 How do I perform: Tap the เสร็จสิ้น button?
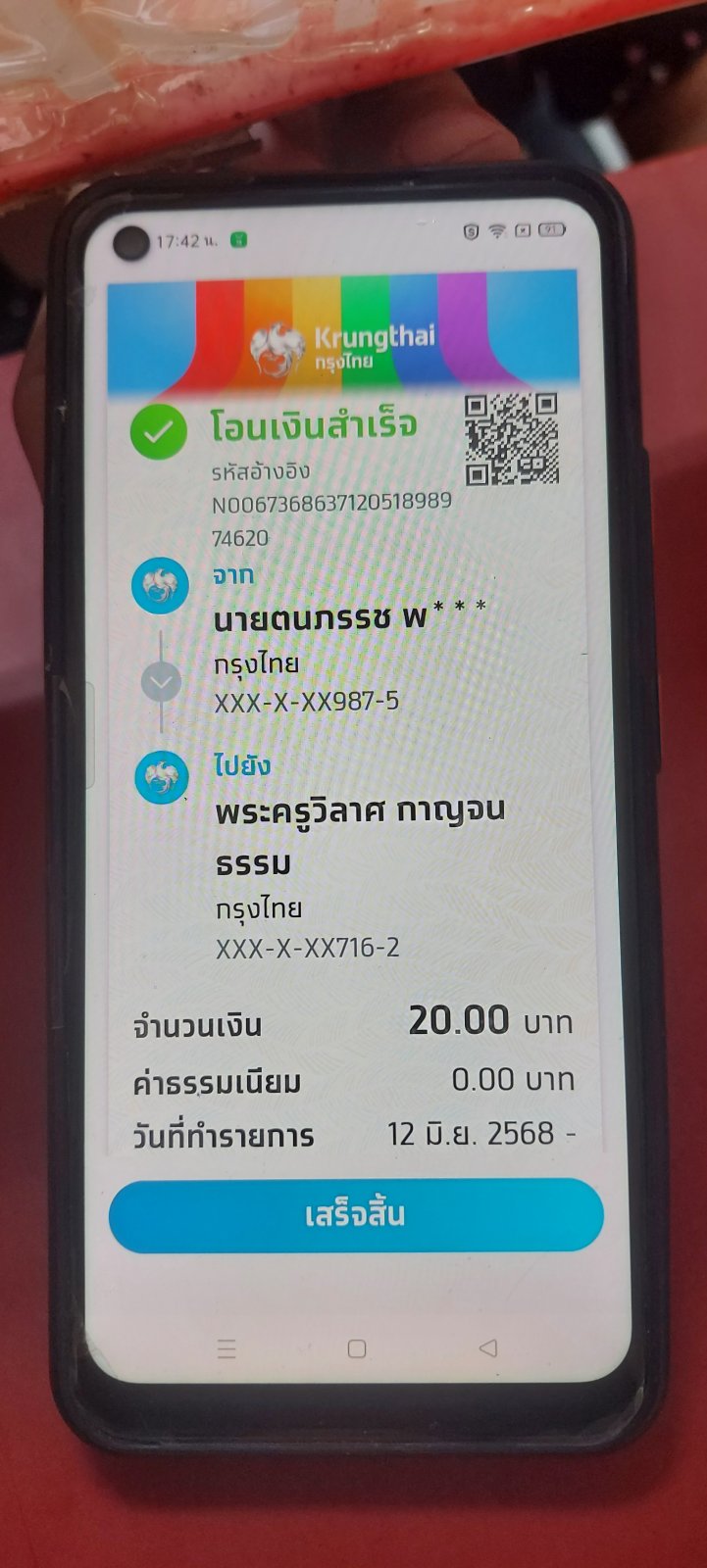click(356, 1215)
